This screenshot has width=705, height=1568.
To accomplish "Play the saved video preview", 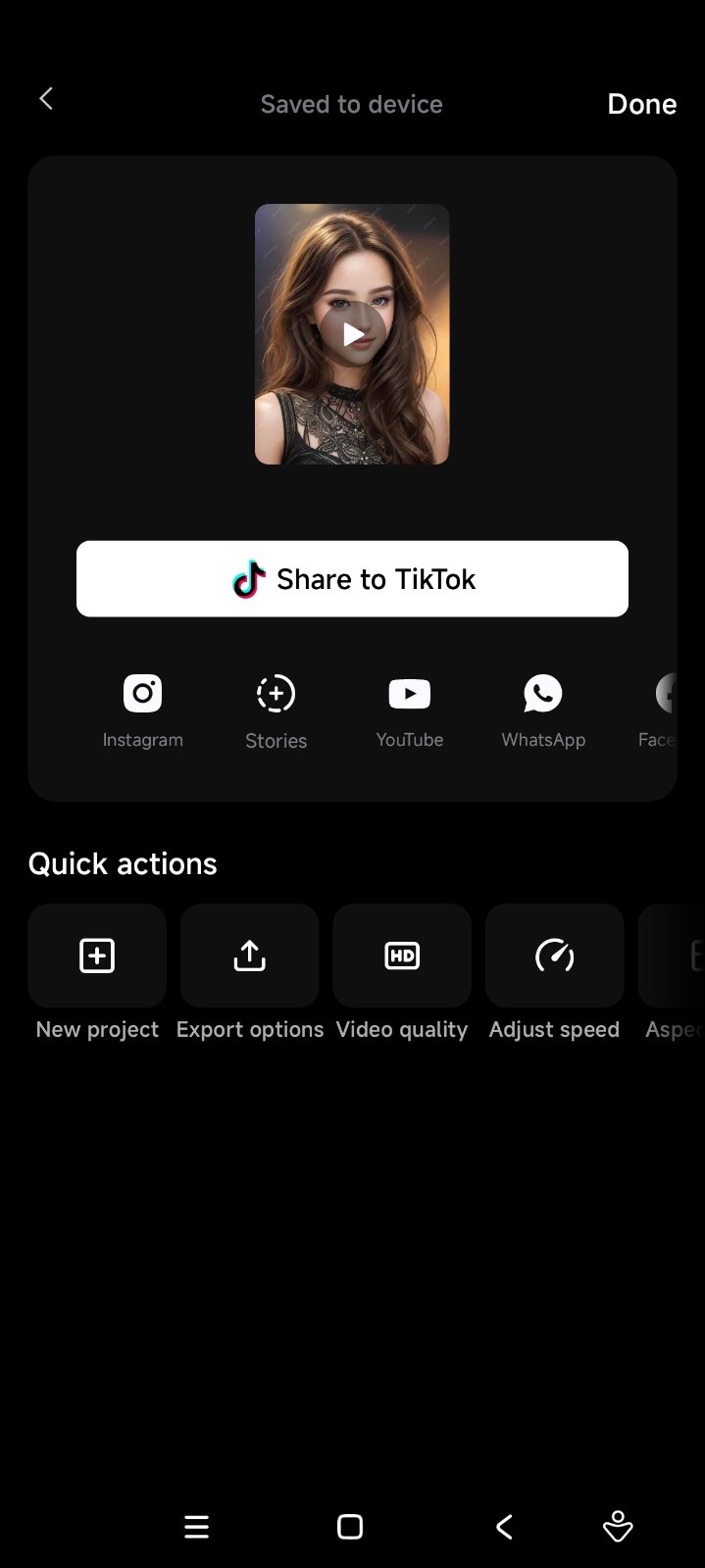I will pyautogui.click(x=352, y=334).
